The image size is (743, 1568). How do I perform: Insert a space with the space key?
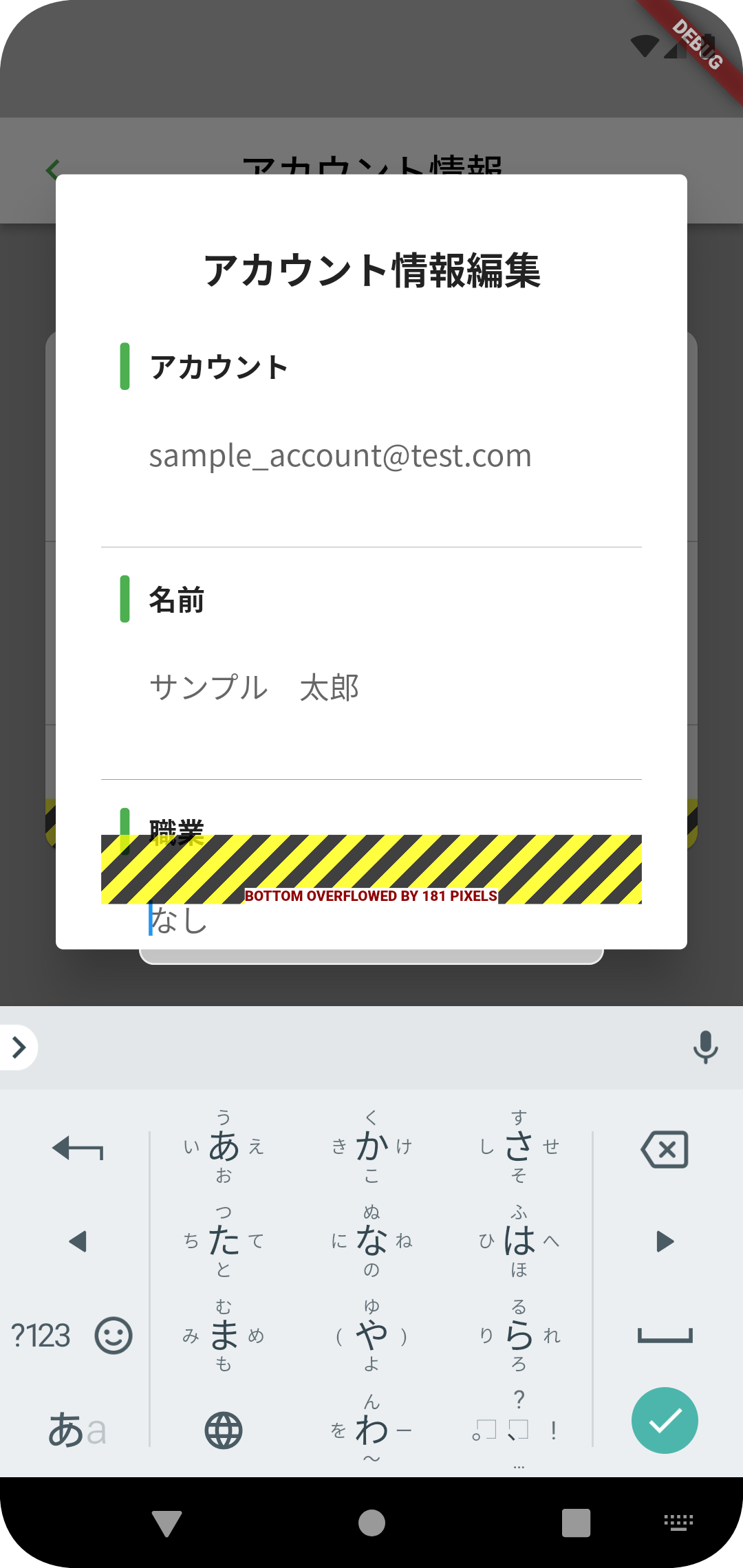pyautogui.click(x=665, y=1336)
